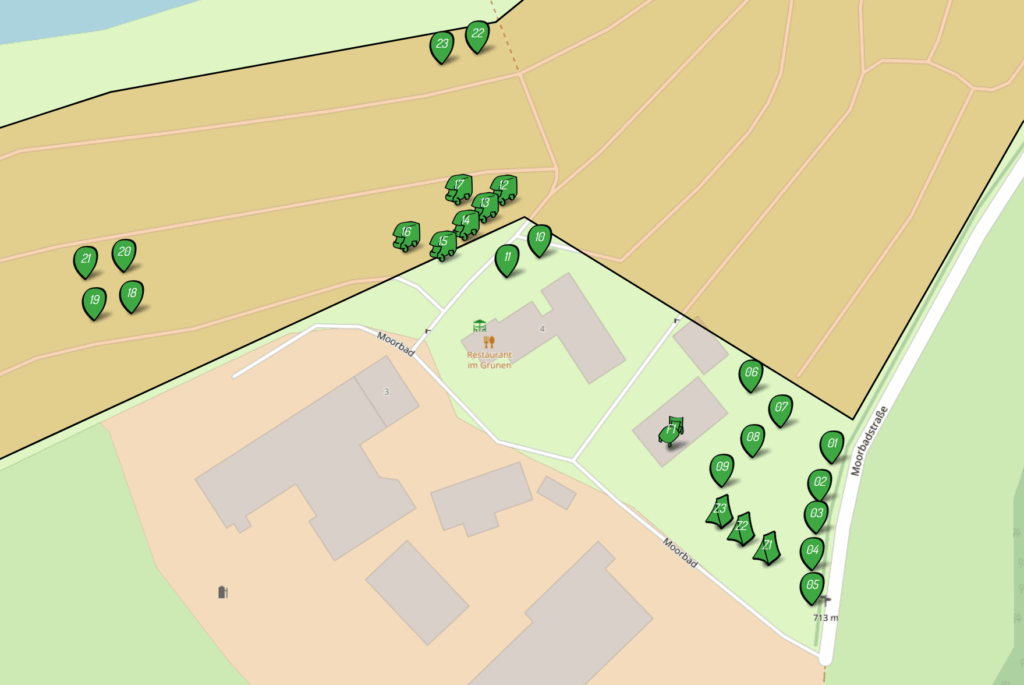Tap pitch marker 19

95,301
